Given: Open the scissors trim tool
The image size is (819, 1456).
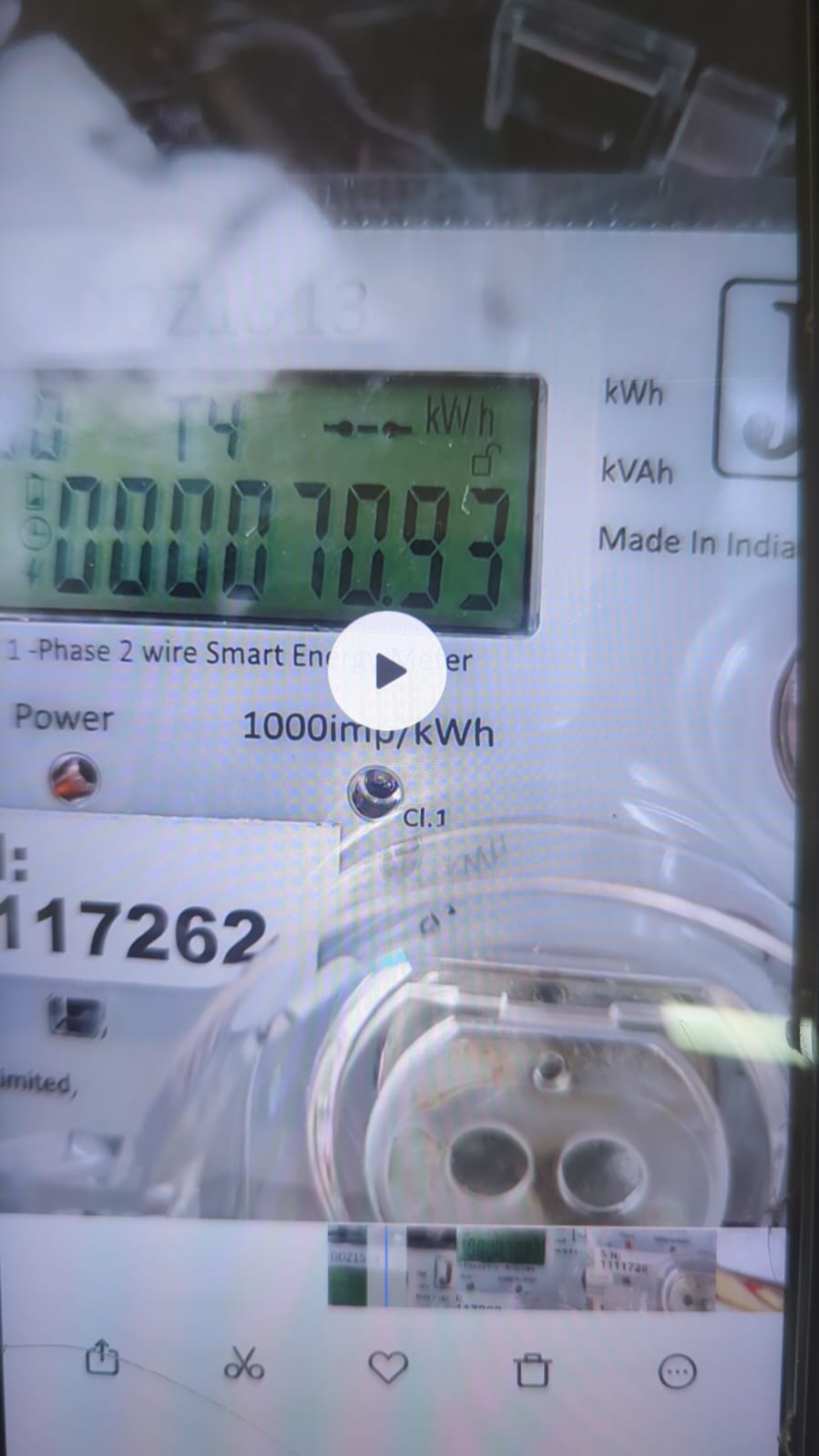Looking at the screenshot, I should click(243, 1365).
